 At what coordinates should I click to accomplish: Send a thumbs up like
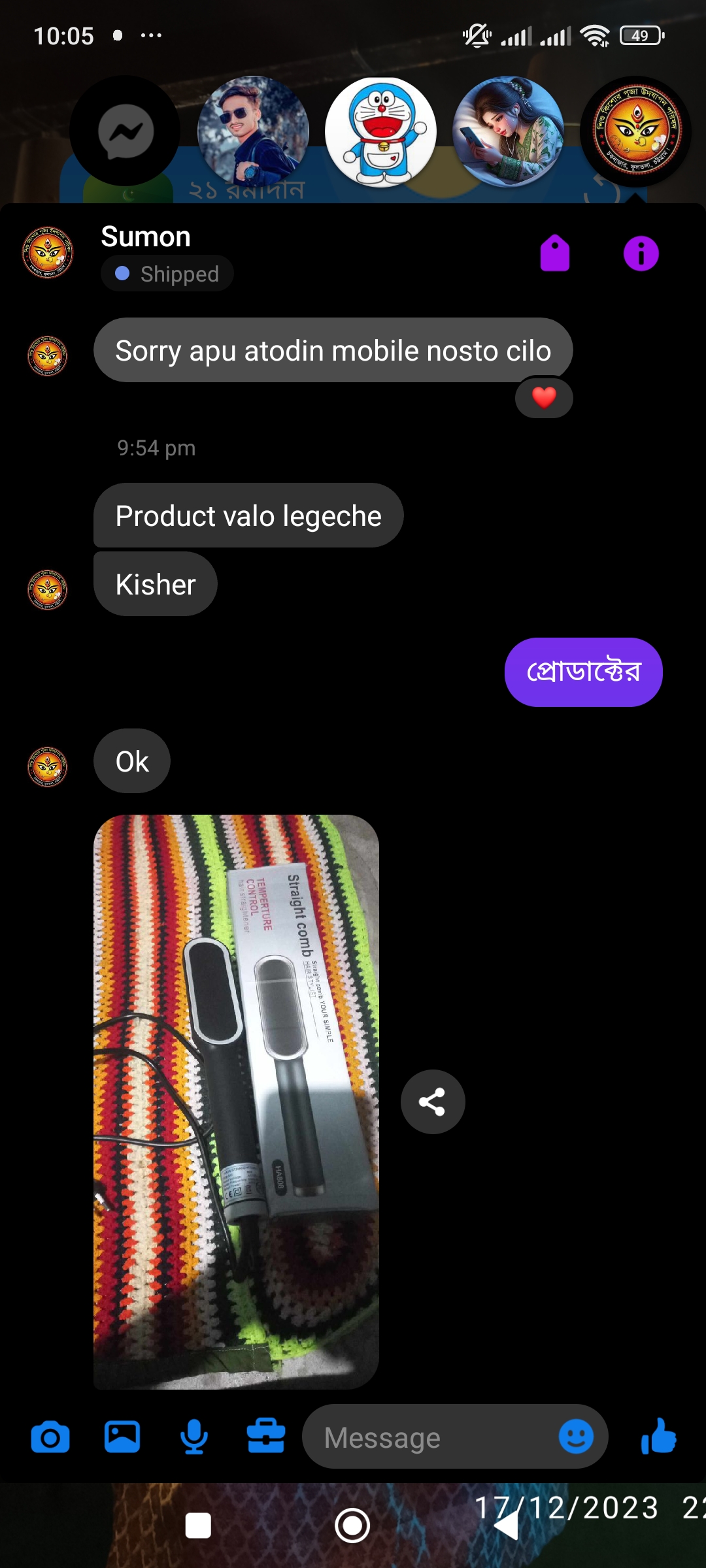pos(659,1437)
